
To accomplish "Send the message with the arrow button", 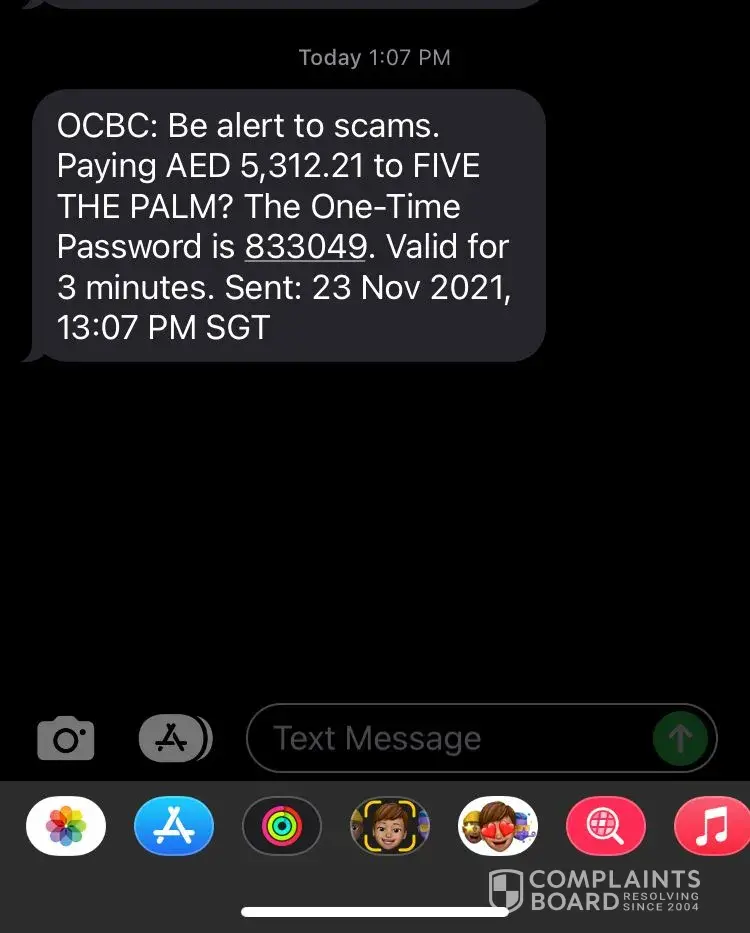I will [680, 739].
